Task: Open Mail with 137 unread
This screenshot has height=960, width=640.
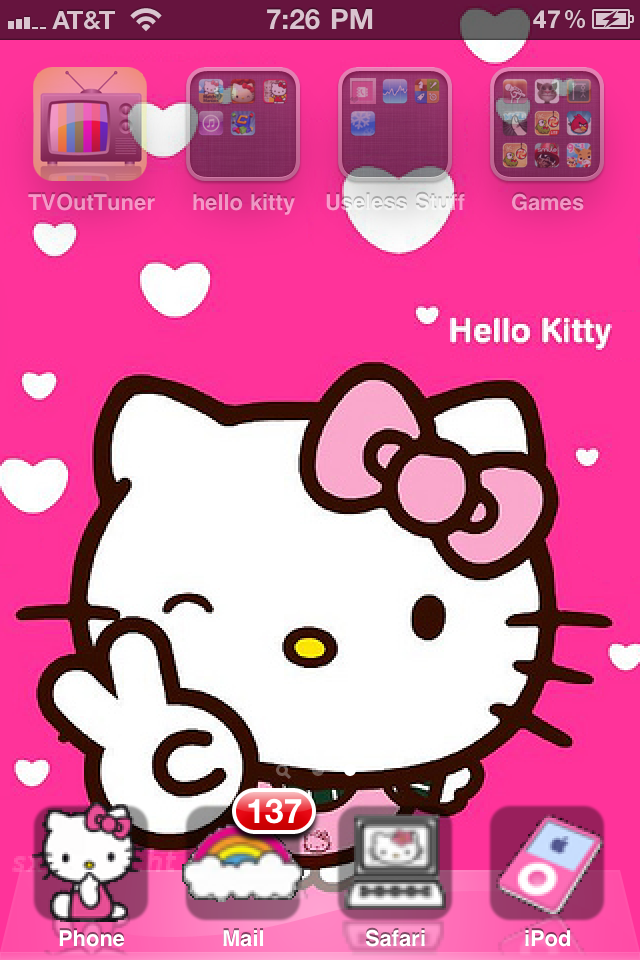Action: 243,864
